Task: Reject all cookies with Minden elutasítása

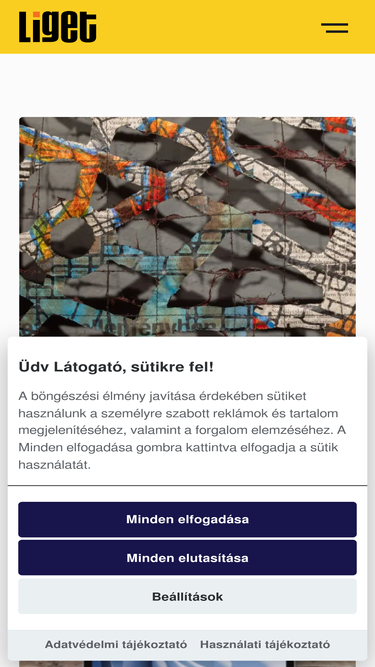Action: point(188,558)
